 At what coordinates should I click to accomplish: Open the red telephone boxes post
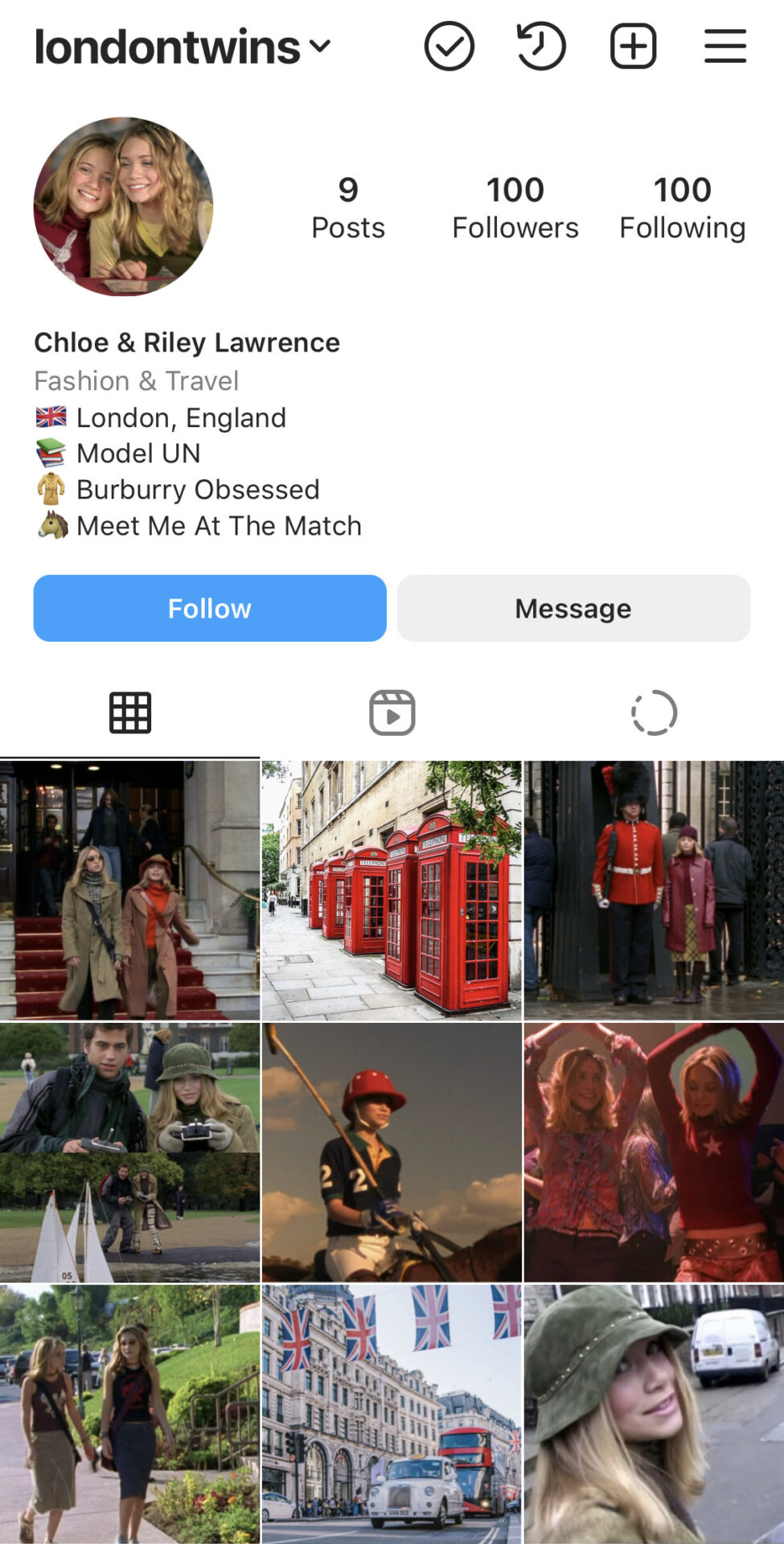(x=392, y=890)
